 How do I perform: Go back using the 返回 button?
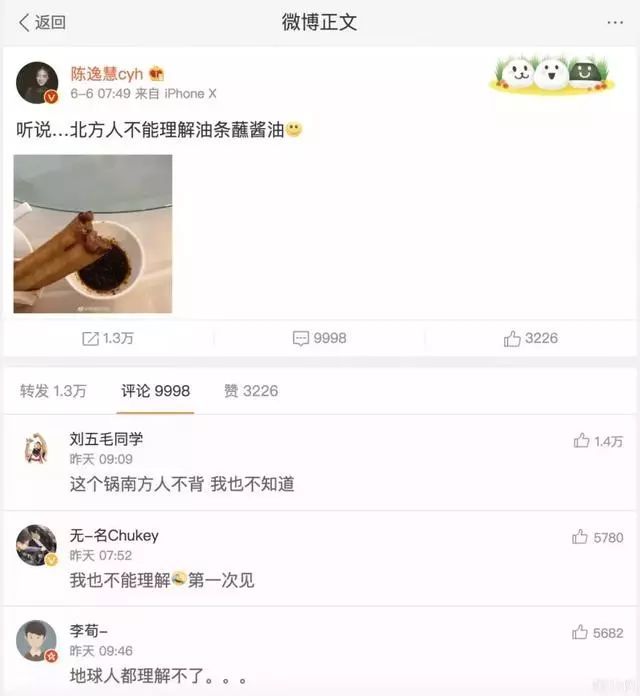click(42, 22)
